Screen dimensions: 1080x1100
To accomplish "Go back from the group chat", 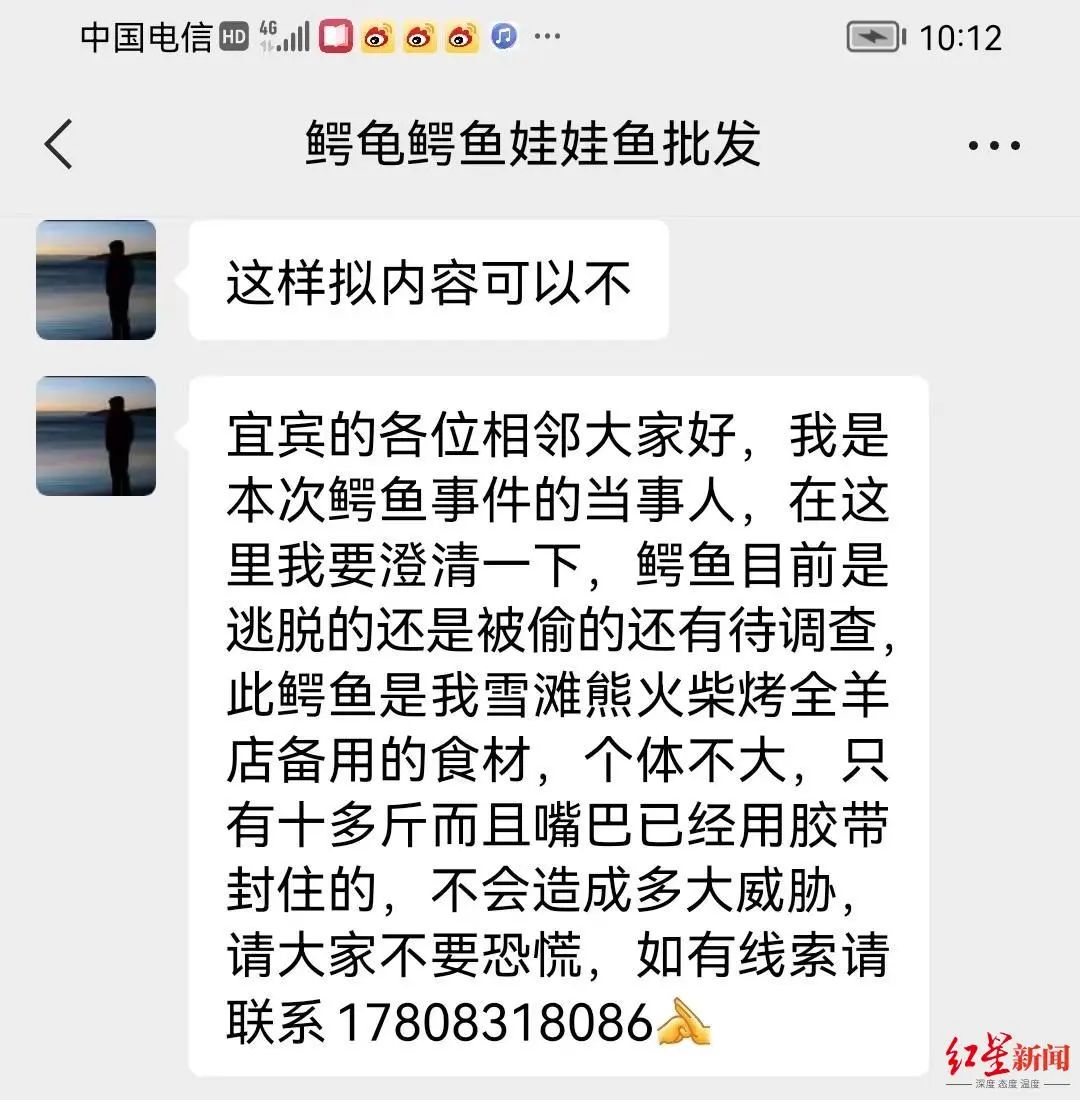I will [x=59, y=144].
